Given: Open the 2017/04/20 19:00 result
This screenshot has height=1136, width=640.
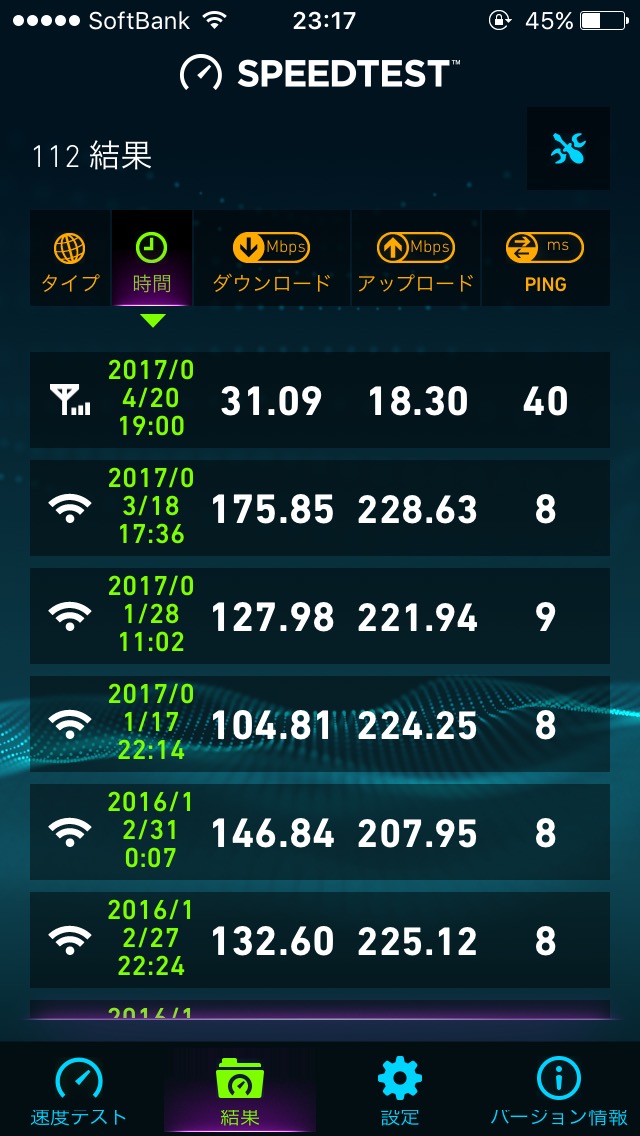Looking at the screenshot, I should (320, 400).
